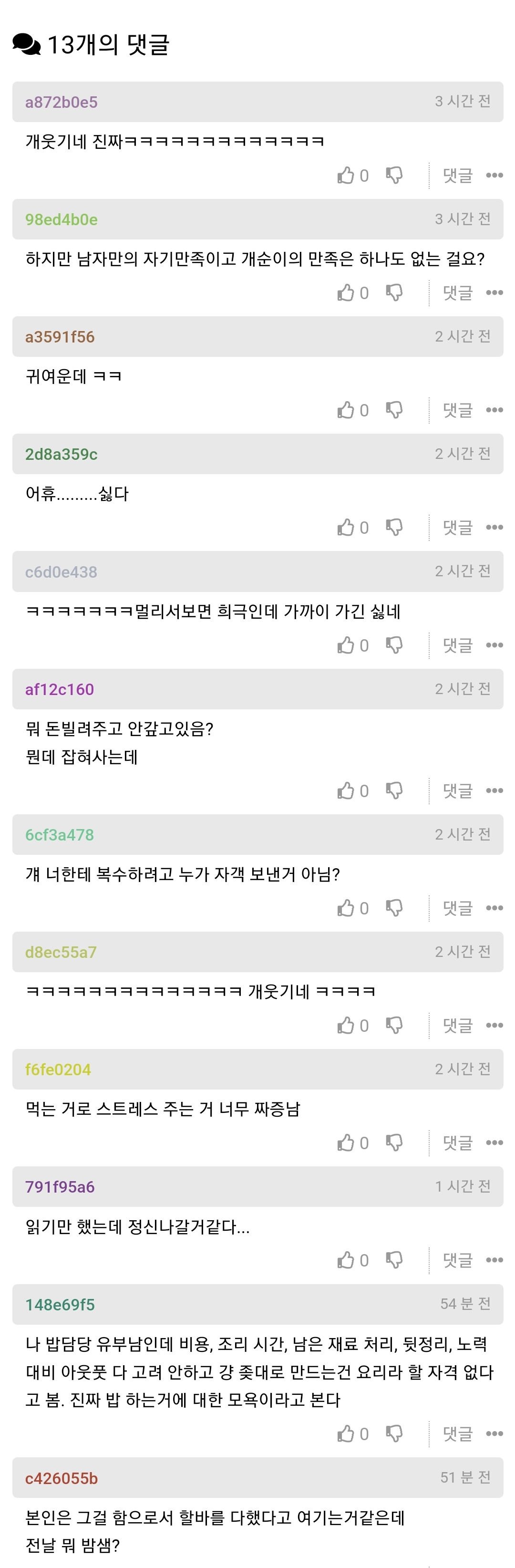Reply to f6fe0204's comment via 댓글
Image resolution: width=515 pixels, height=1568 pixels.
coord(457,1143)
